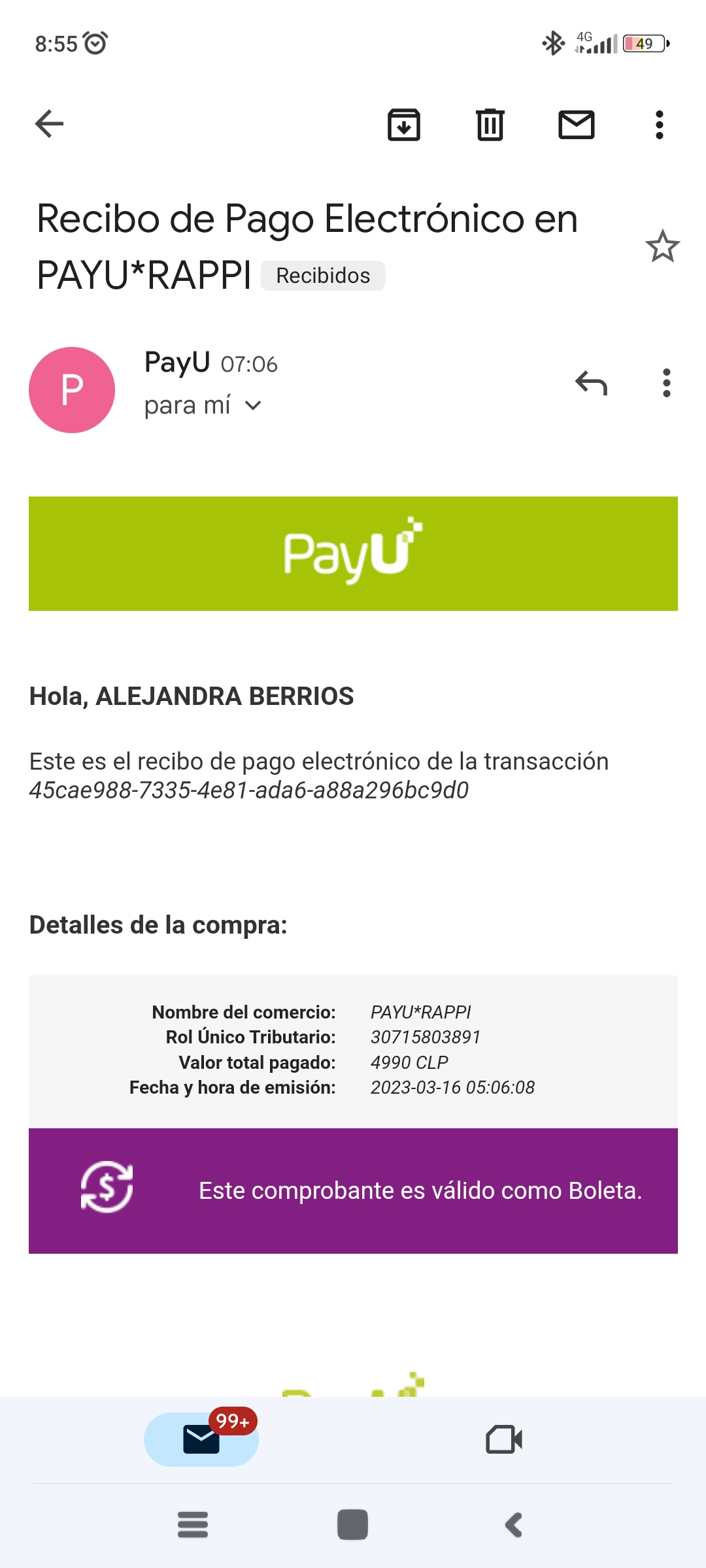
Task: Go to the home screen
Action: coord(353,1525)
